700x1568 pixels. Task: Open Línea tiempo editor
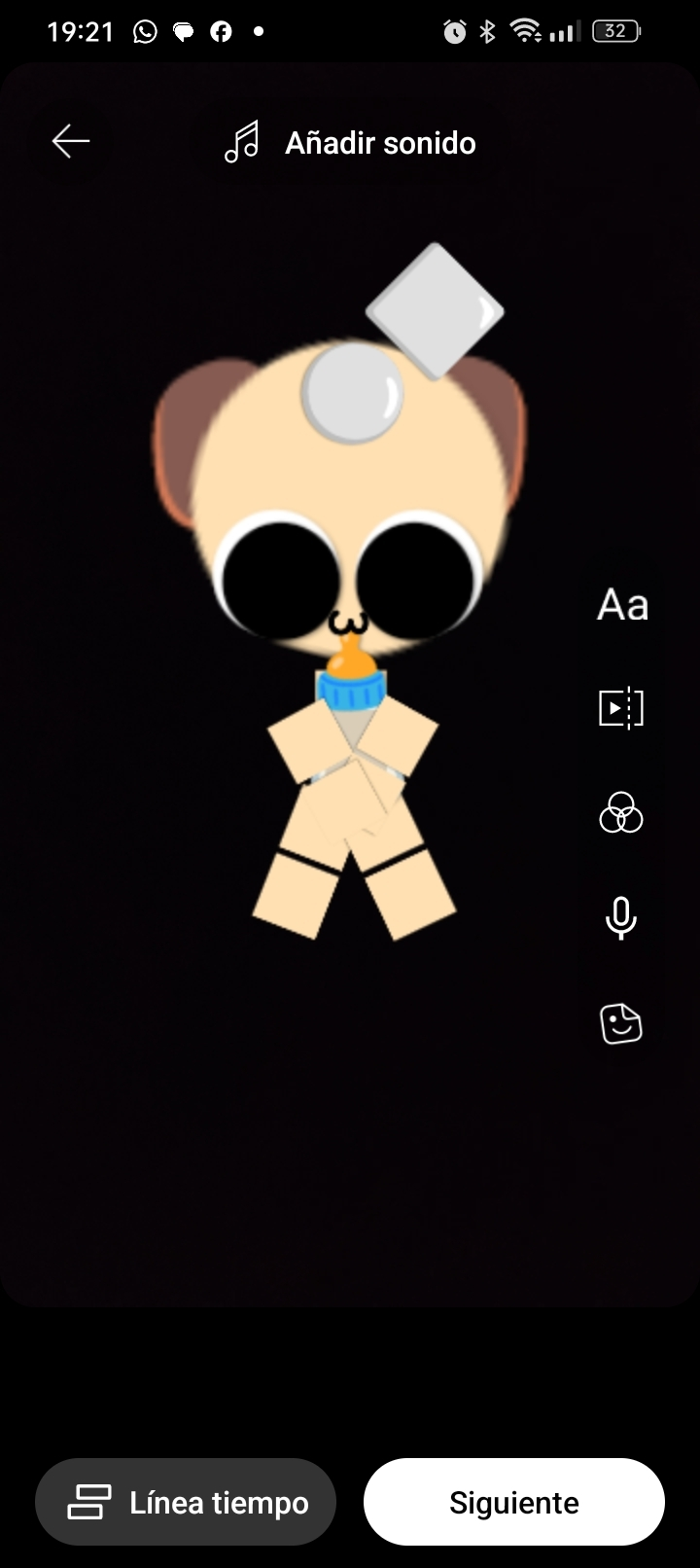pos(187,1503)
